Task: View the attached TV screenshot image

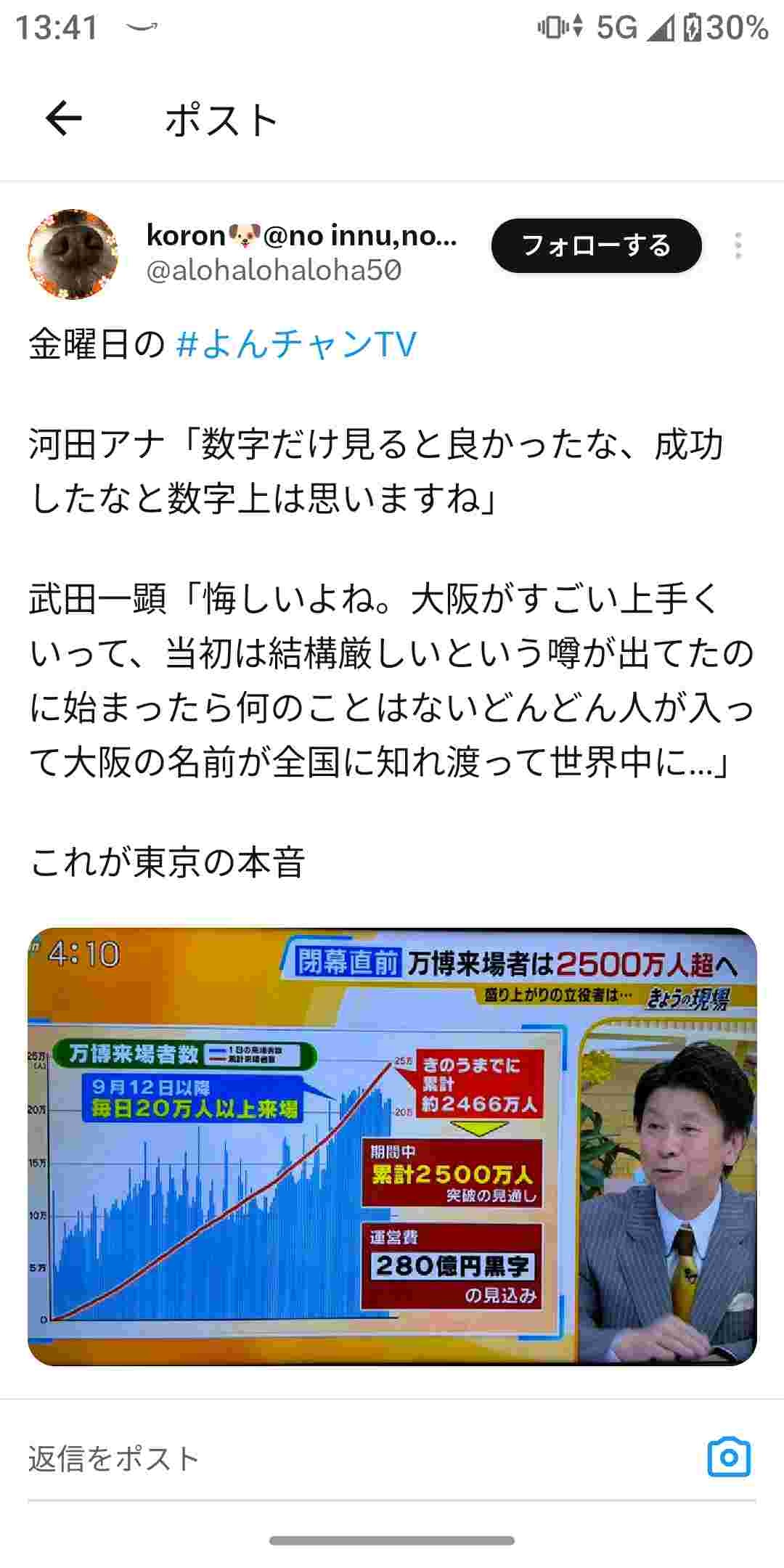Action: coord(392,1147)
